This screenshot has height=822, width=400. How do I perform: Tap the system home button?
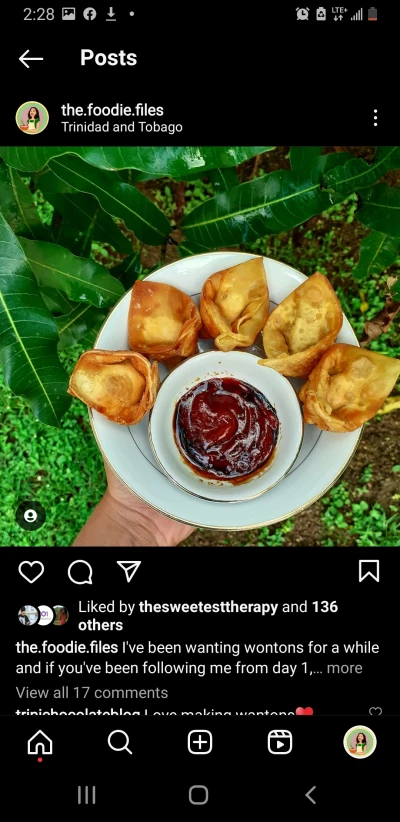pyautogui.click(x=199, y=795)
